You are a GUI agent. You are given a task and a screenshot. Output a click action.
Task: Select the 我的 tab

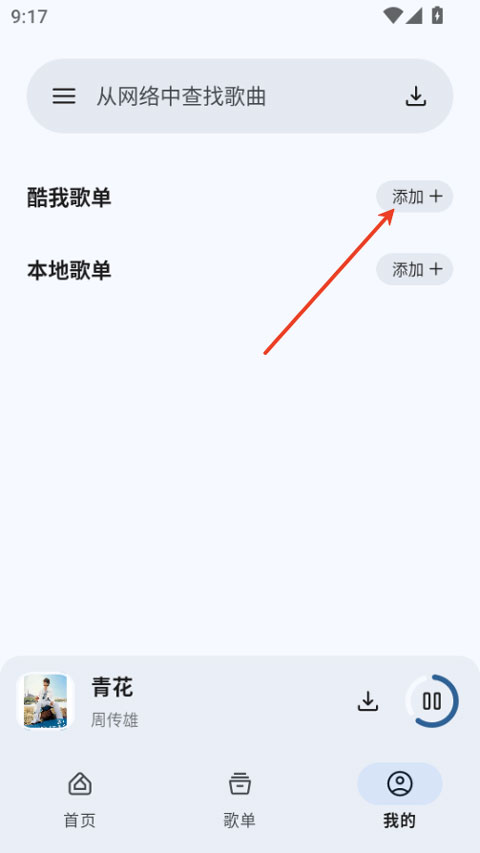399,799
